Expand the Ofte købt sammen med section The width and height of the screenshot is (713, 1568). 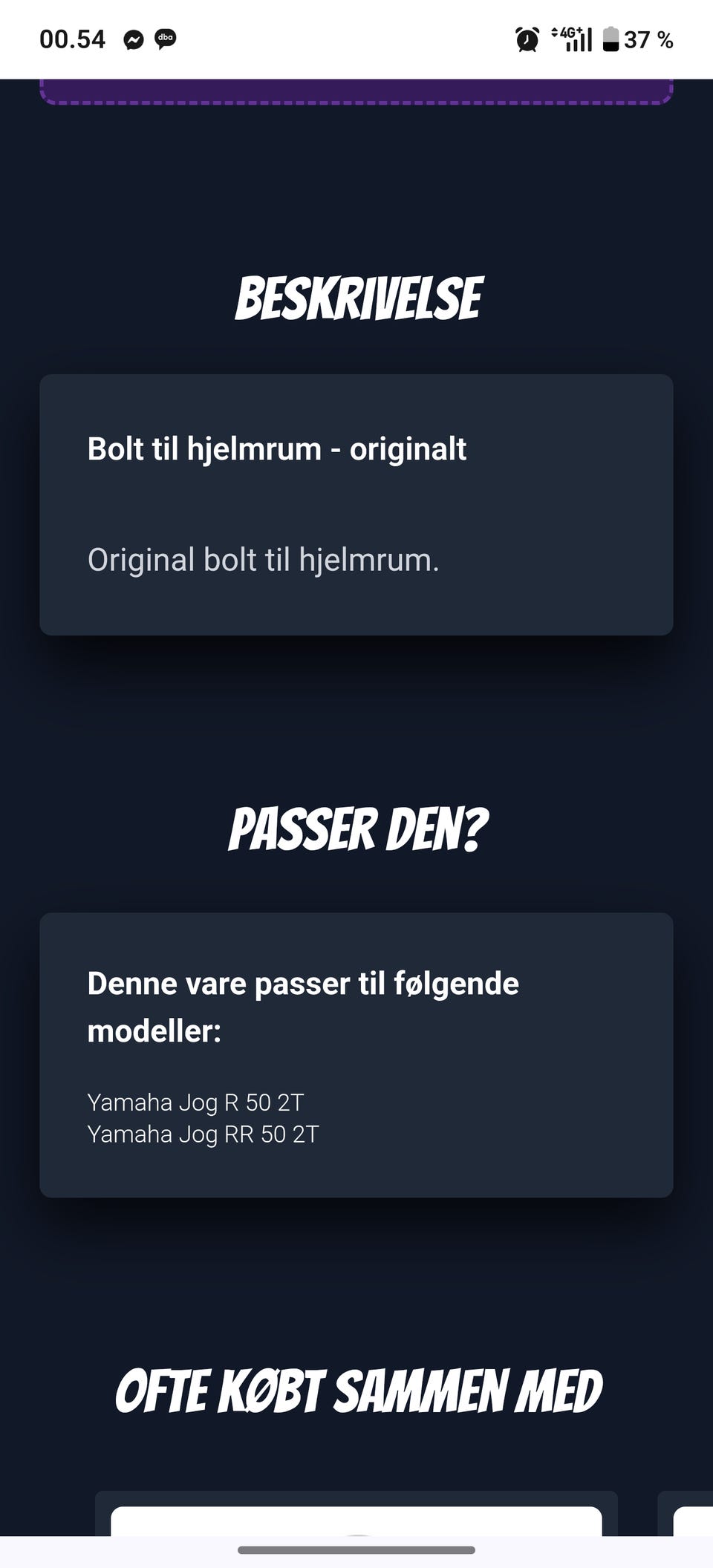coord(358,1392)
